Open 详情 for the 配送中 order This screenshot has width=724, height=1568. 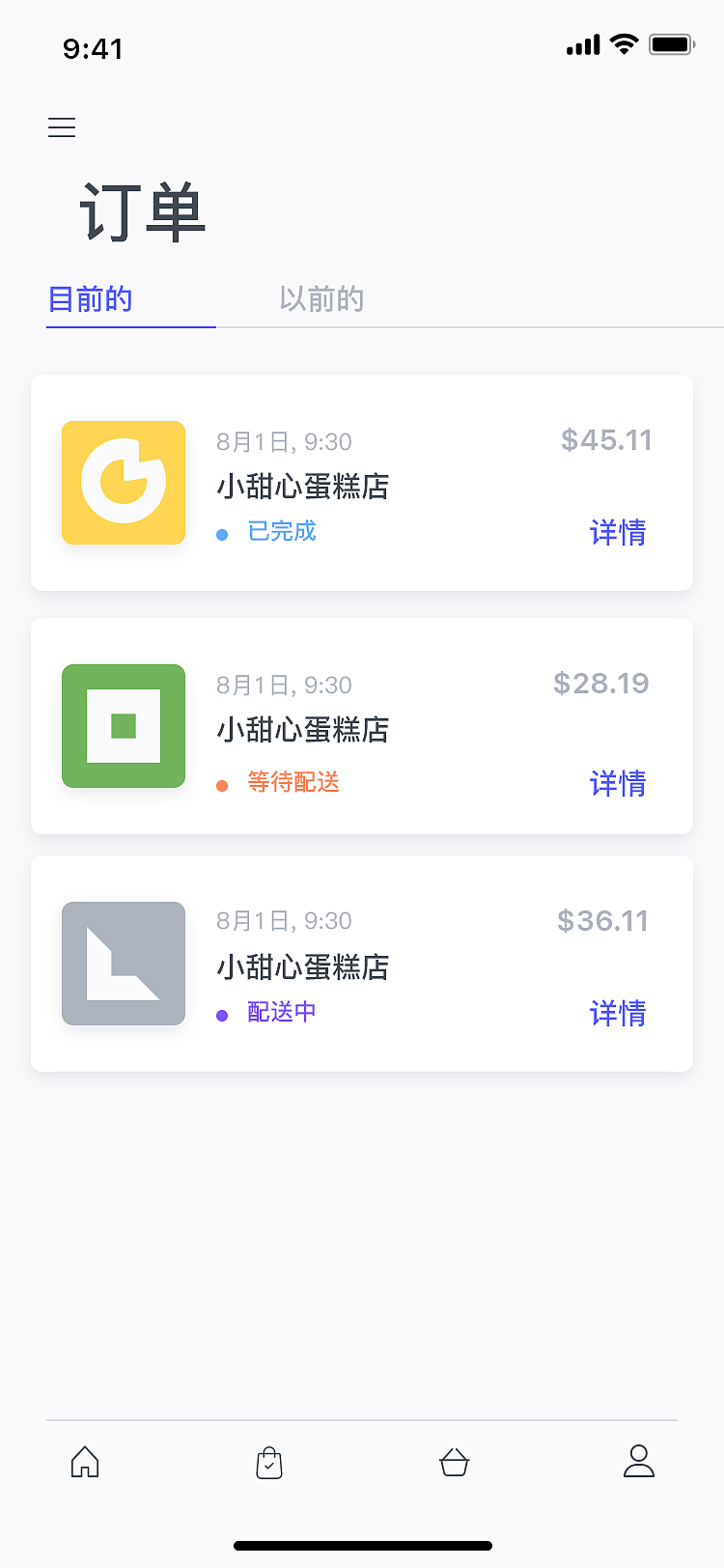coord(617,1013)
